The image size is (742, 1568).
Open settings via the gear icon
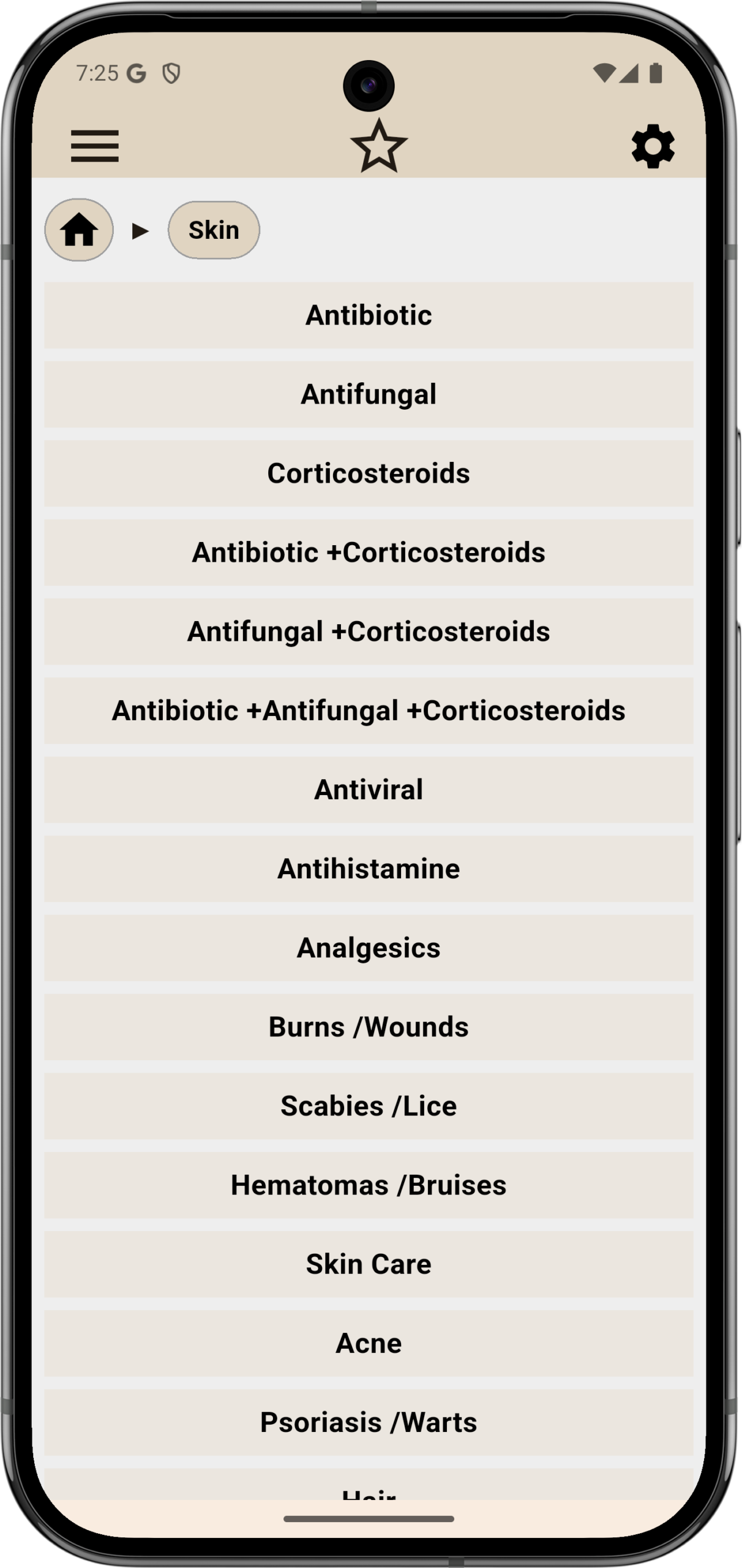tap(653, 146)
